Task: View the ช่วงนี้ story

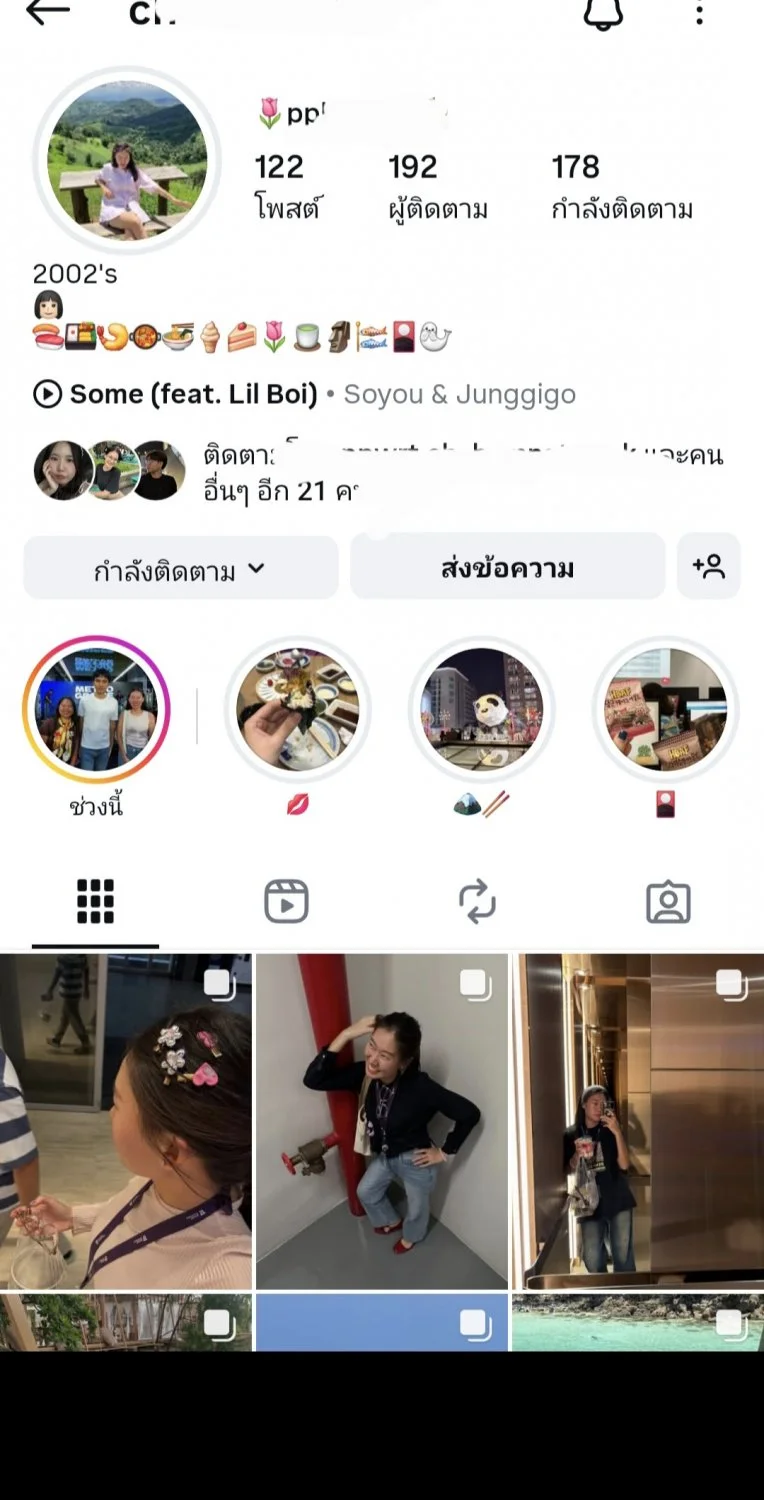Action: click(96, 711)
